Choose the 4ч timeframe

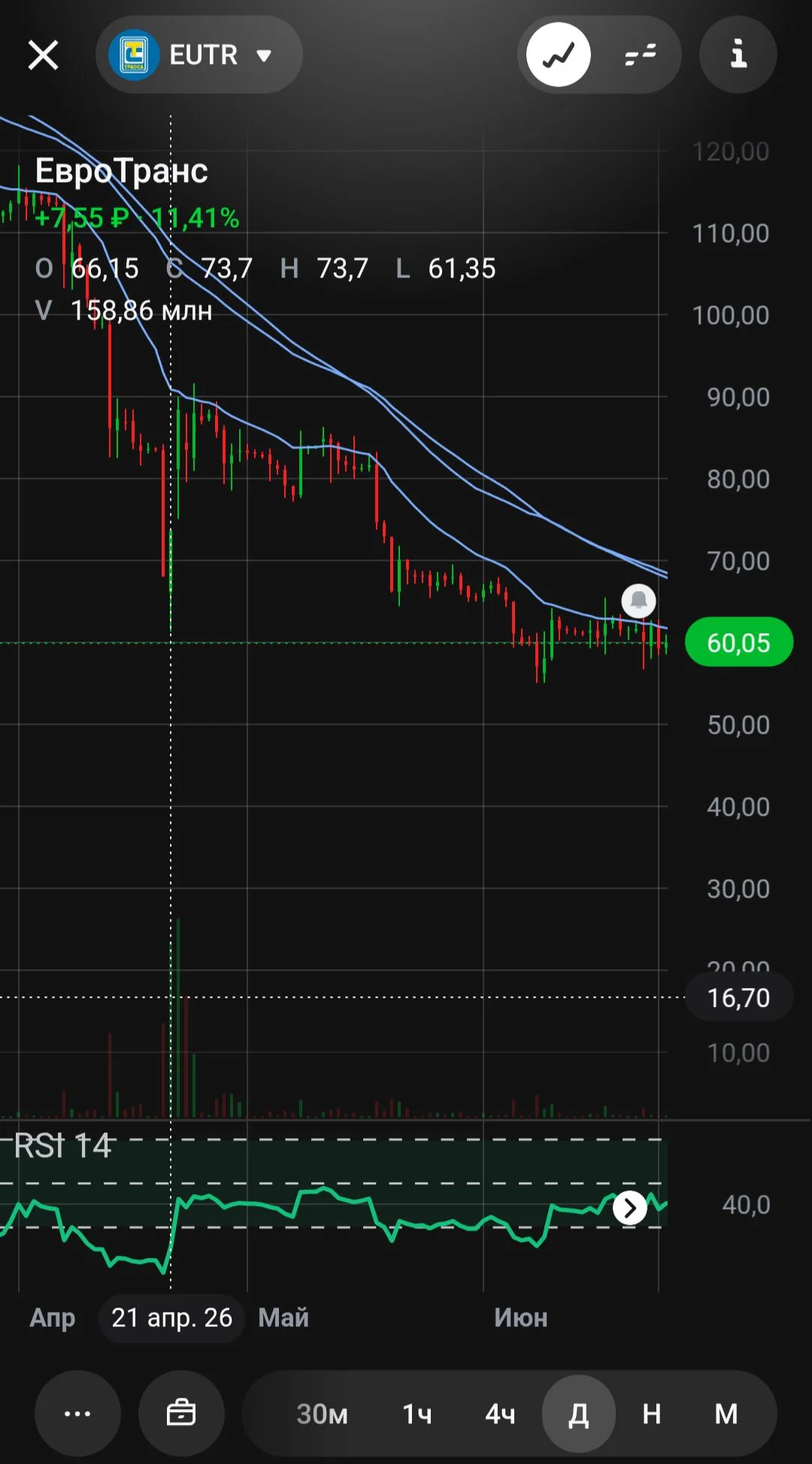(x=500, y=1414)
